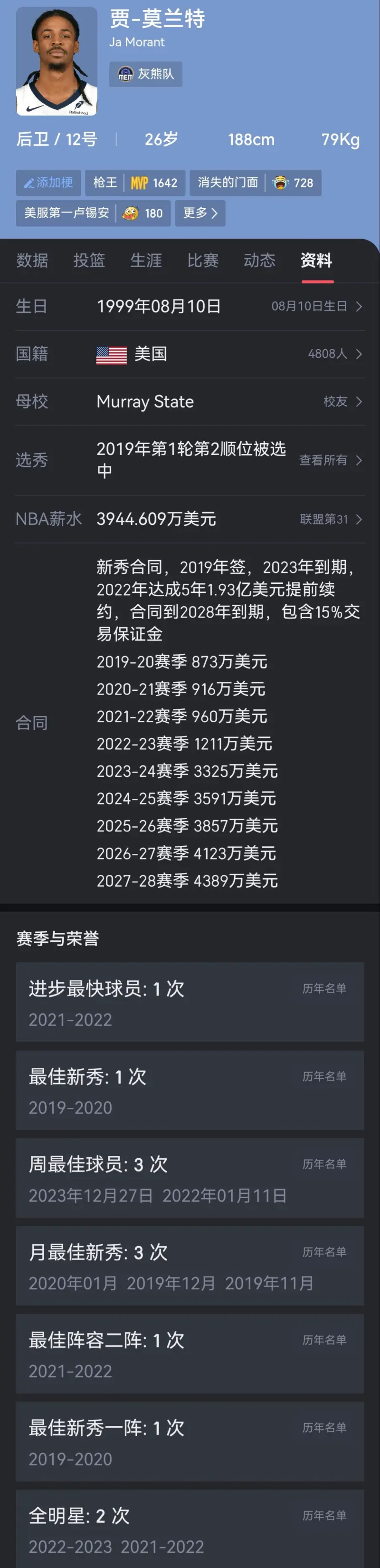The image size is (380, 1568).
Task: Switch to the 数据 tab
Action: coord(32,261)
